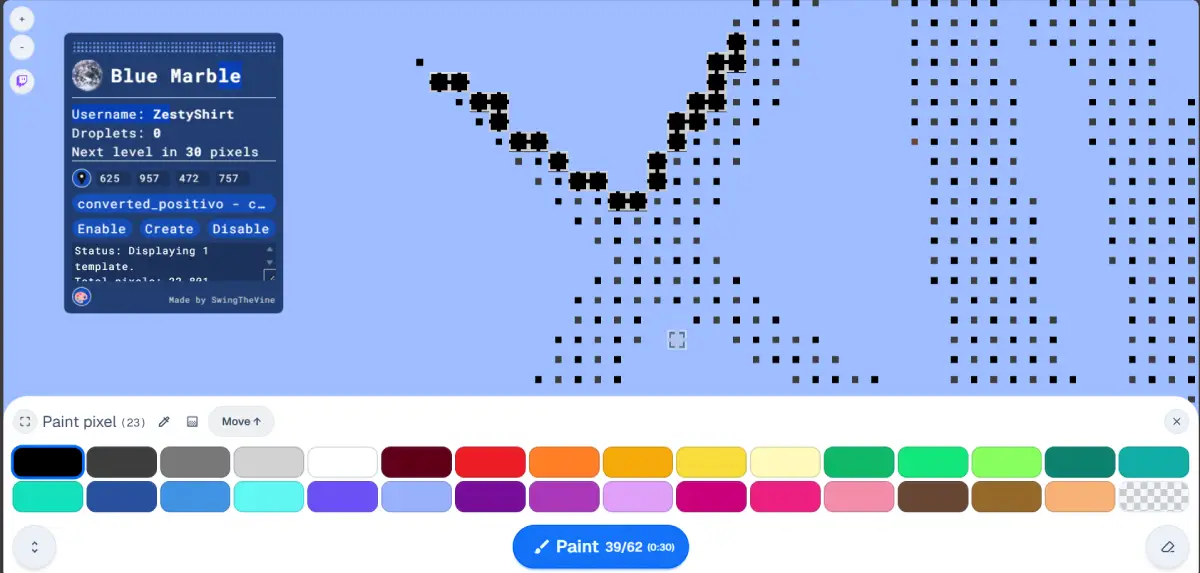Zoom out with the minus button
This screenshot has height=573, width=1200.
tap(22, 47)
